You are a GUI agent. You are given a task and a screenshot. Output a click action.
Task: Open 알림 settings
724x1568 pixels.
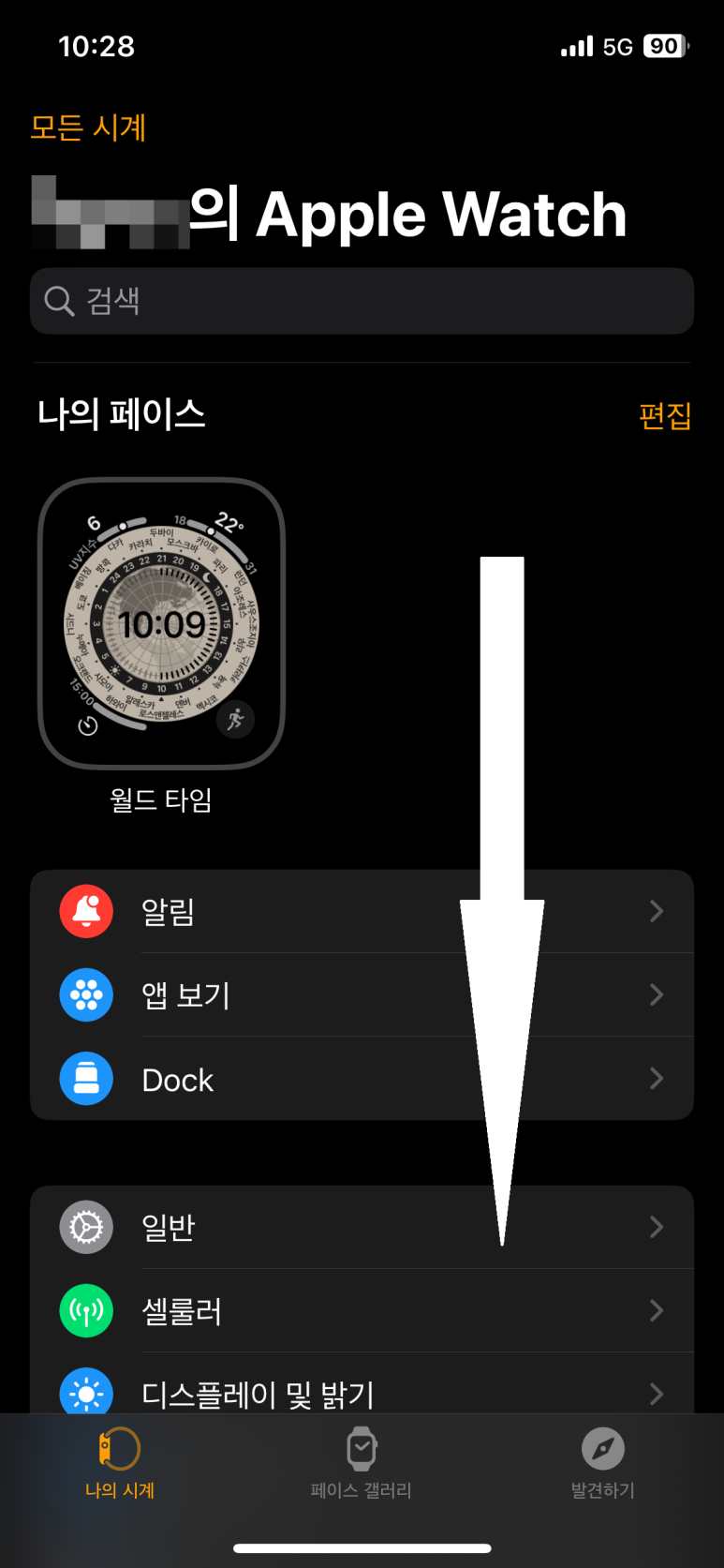point(362,911)
